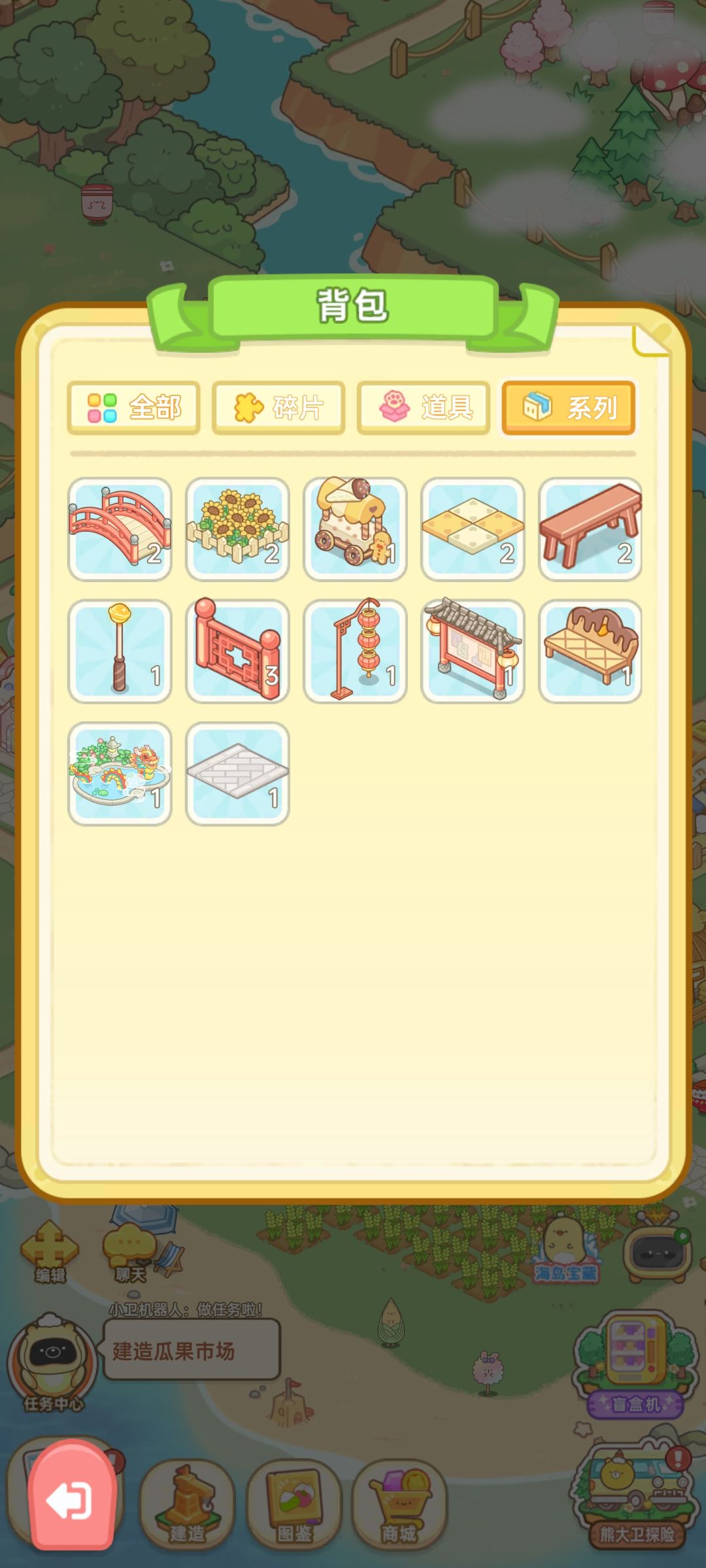Open the donut dessert cart item
Viewport: 706px width, 1568px height.
[x=356, y=529]
